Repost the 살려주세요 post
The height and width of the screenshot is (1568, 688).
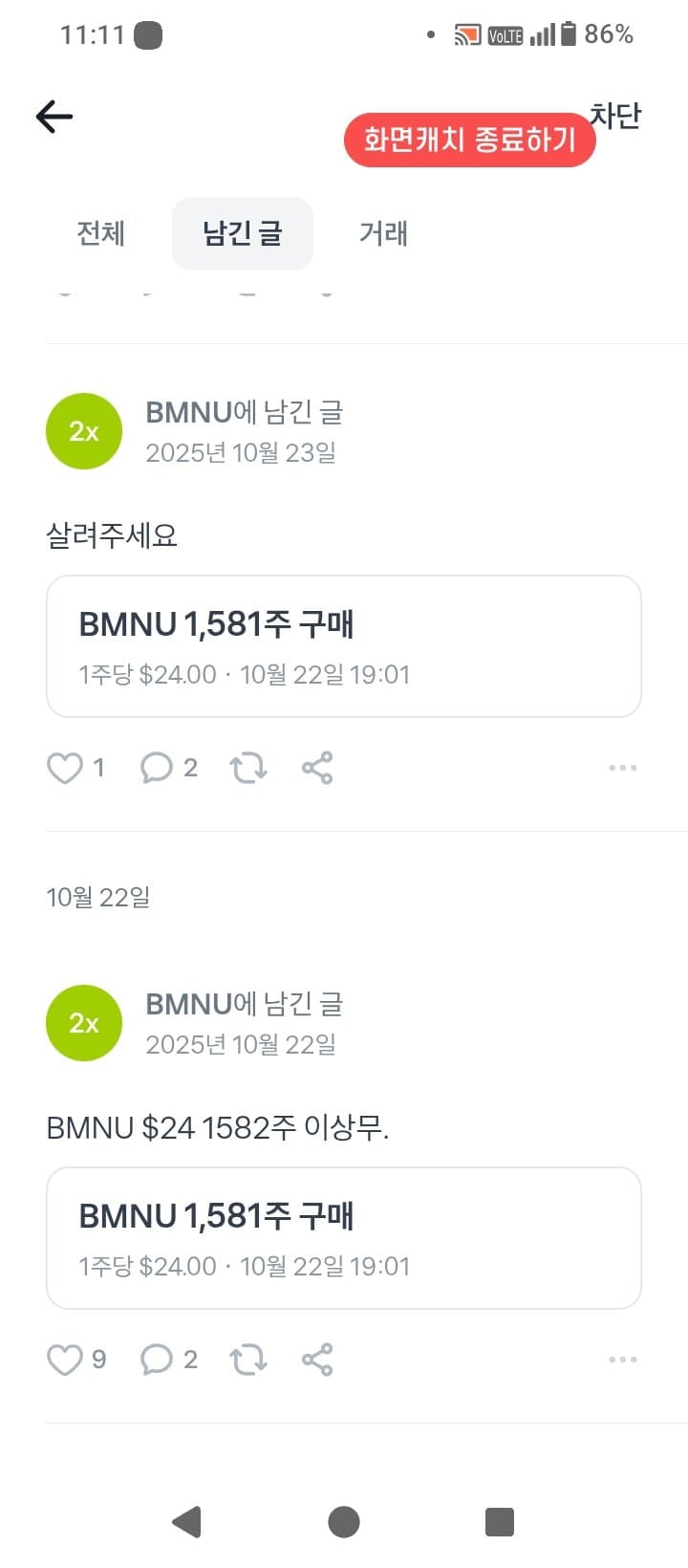[x=248, y=768]
